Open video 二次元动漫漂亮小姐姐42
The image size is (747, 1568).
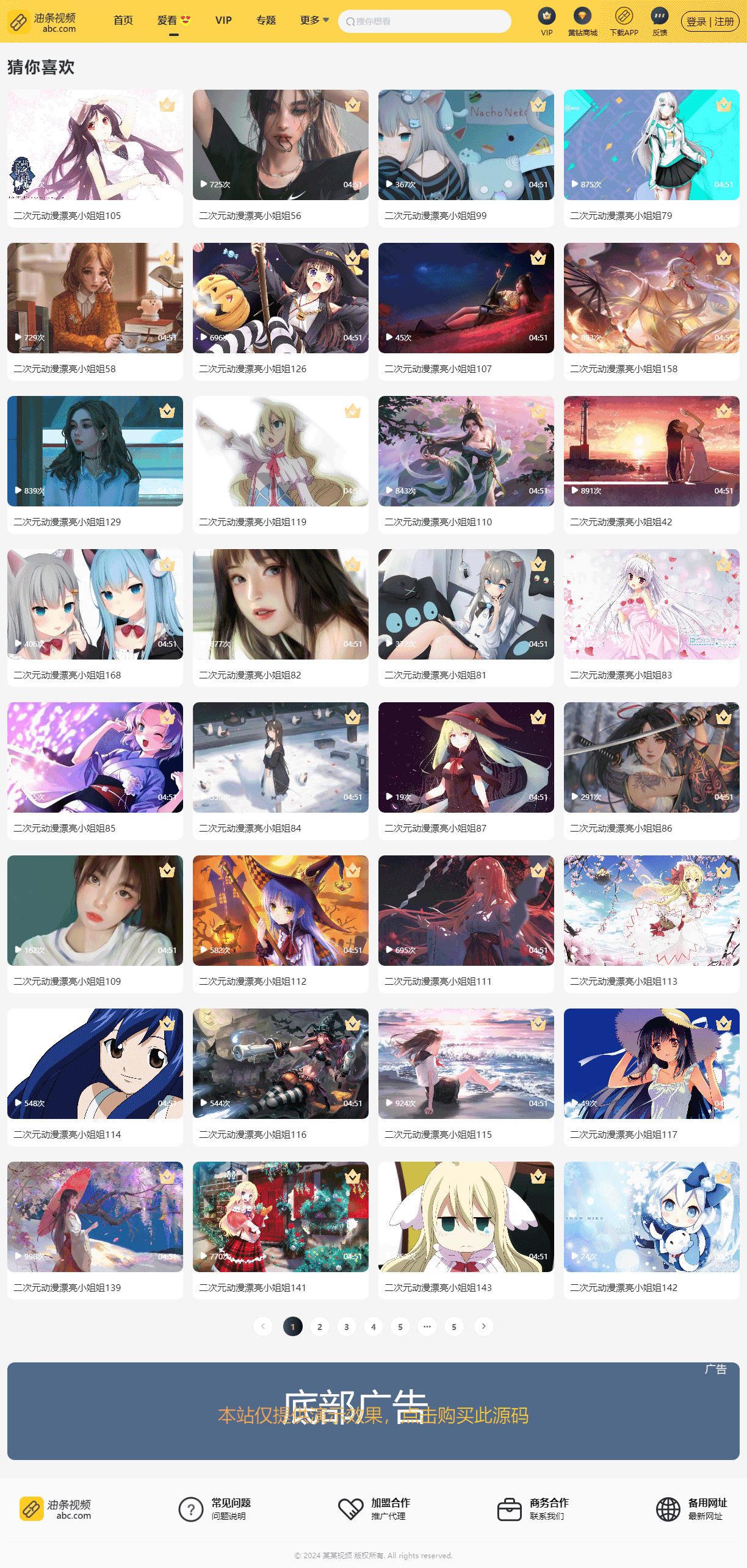[651, 451]
